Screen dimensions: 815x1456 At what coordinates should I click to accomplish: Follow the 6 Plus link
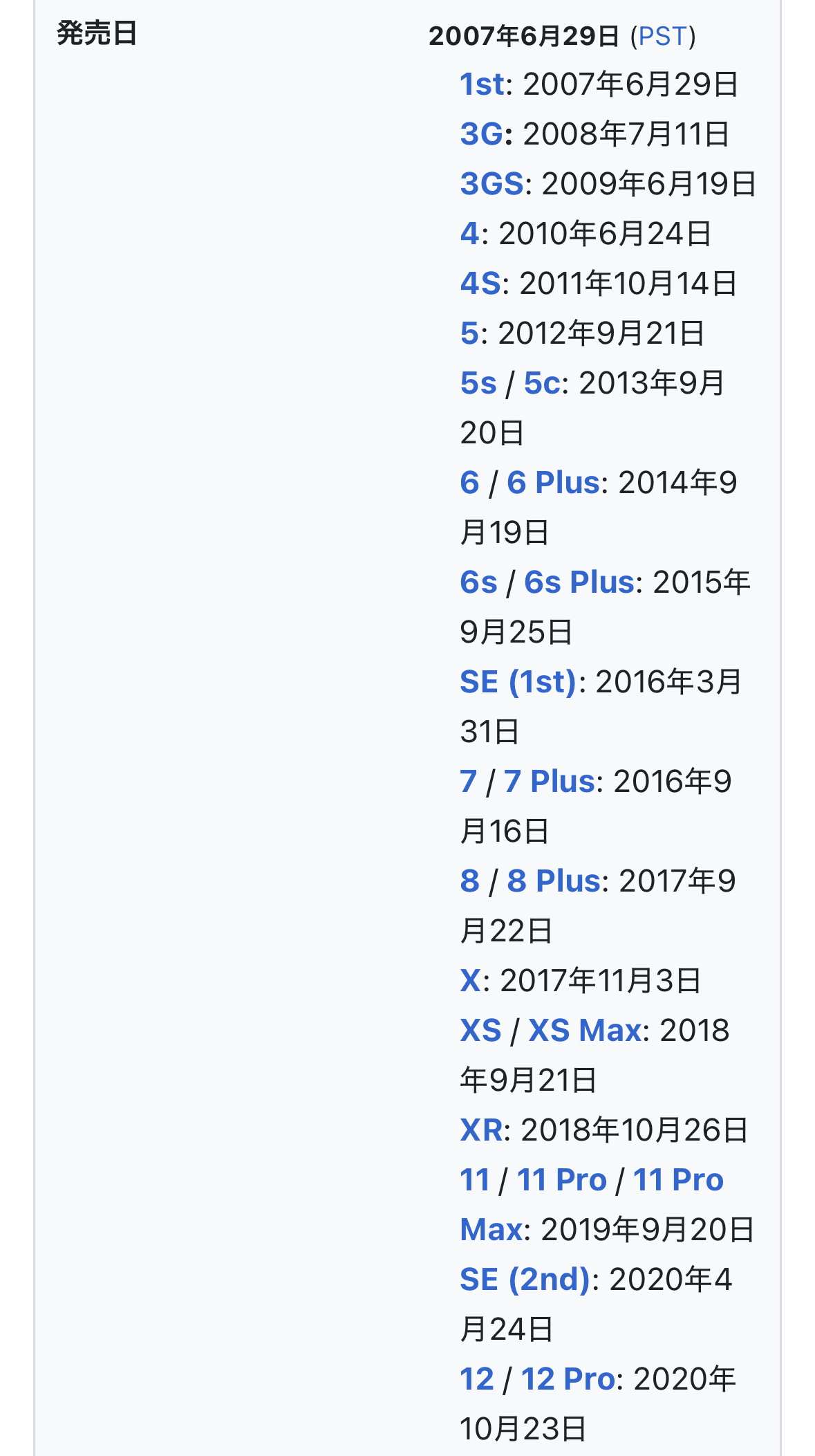tap(553, 483)
